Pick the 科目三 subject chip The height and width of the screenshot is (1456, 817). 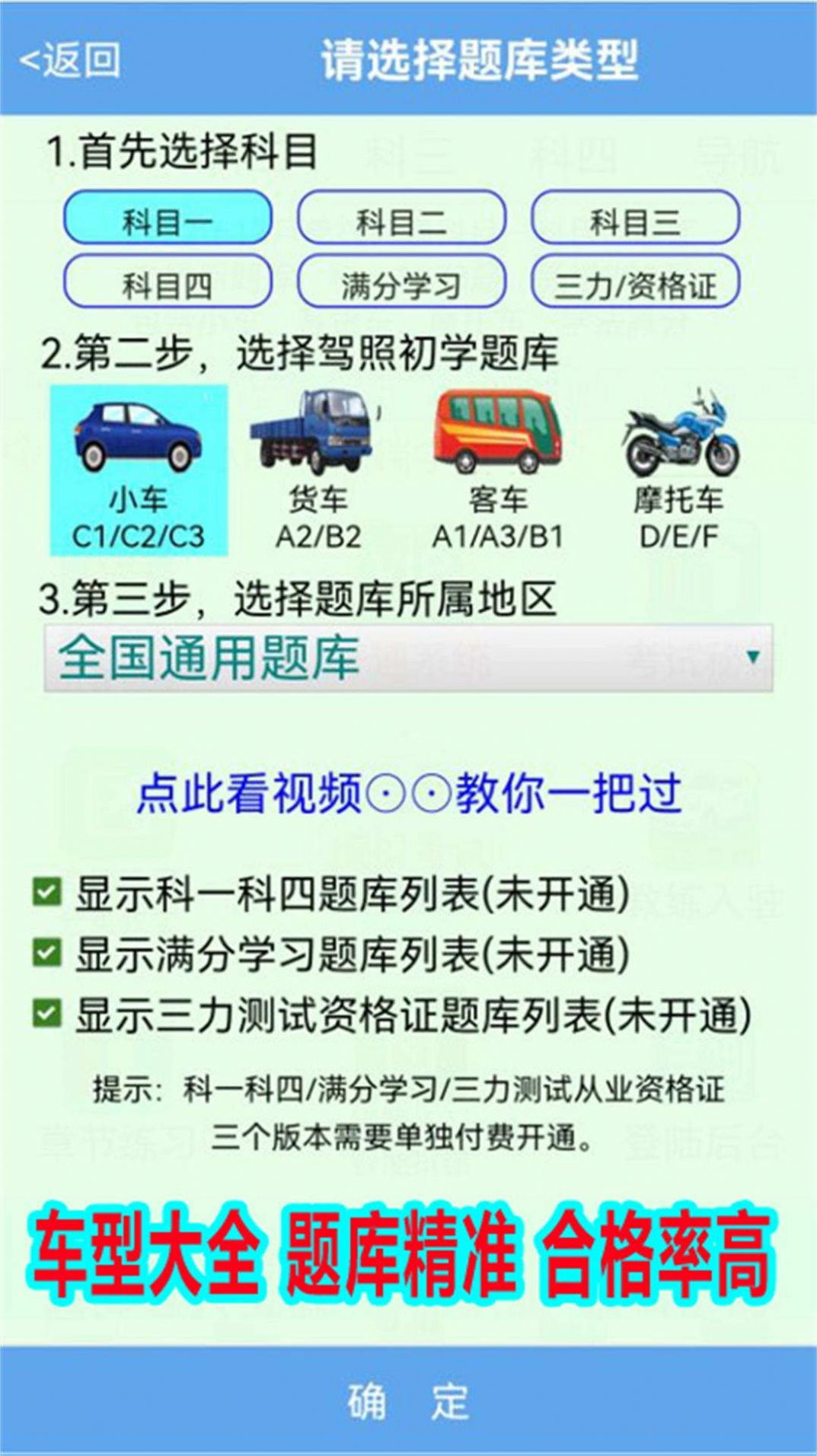point(635,219)
